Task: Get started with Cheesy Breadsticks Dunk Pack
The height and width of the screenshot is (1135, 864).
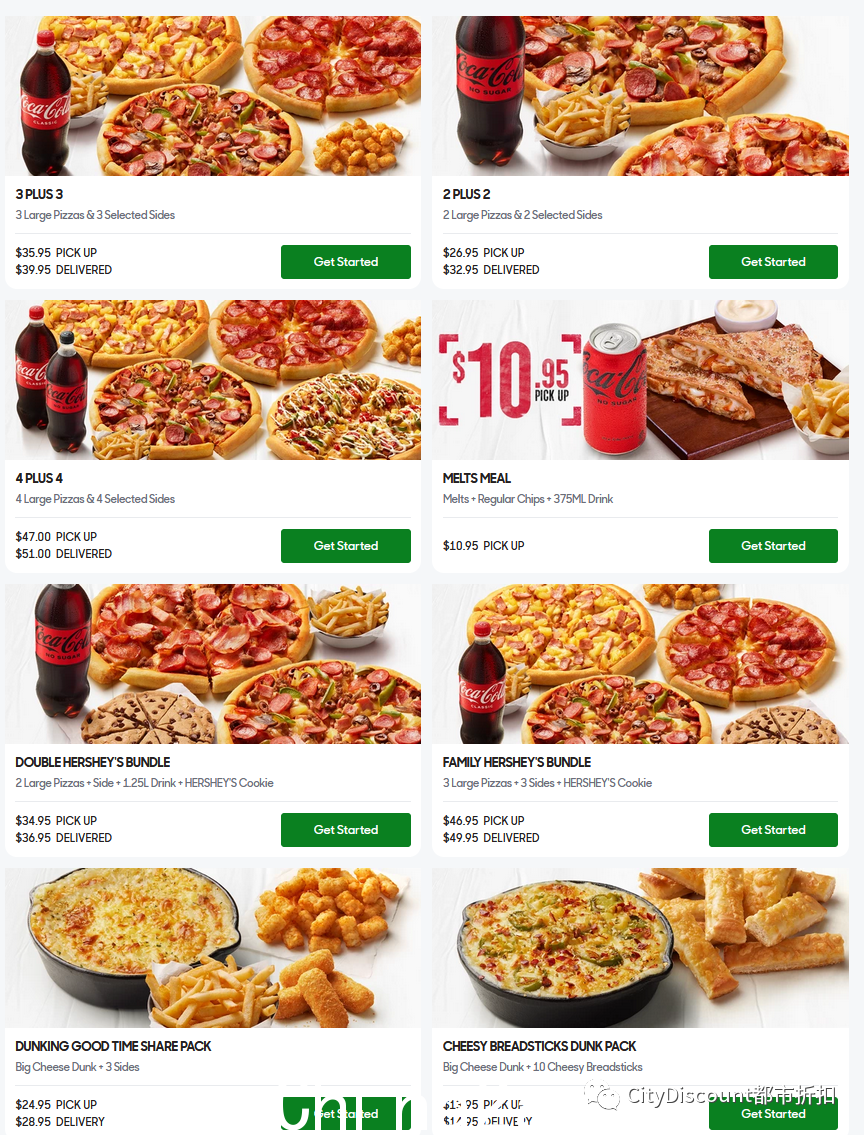Action: coord(773,1114)
